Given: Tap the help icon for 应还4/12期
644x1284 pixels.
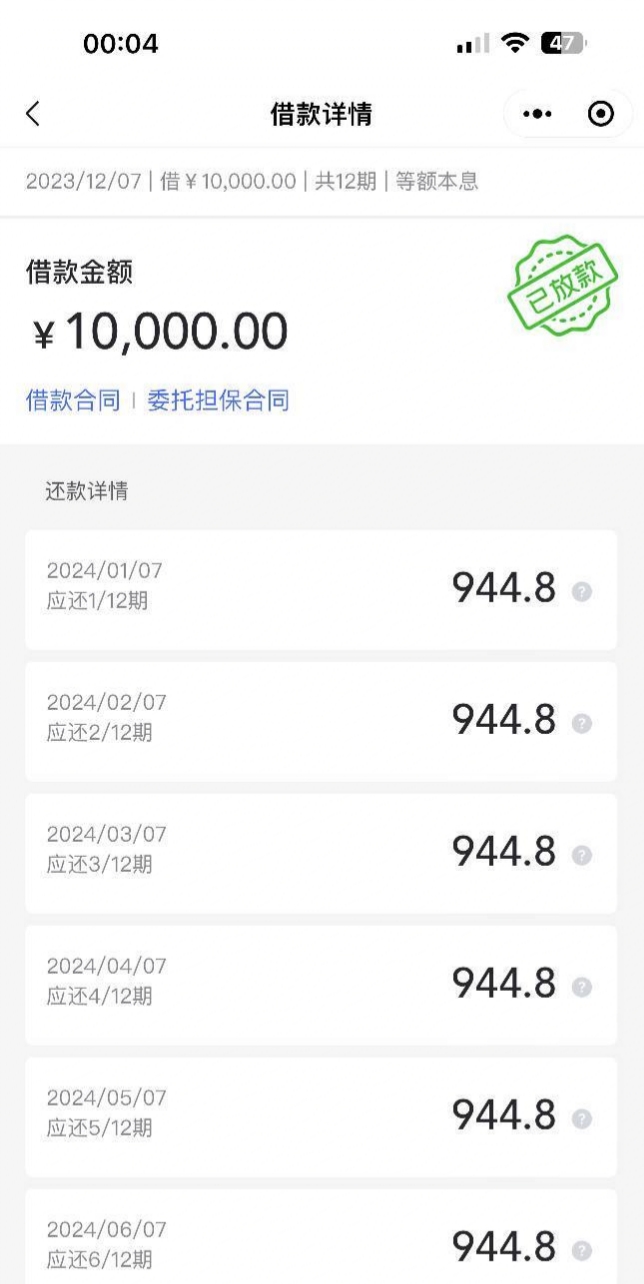Looking at the screenshot, I should coord(582,987).
